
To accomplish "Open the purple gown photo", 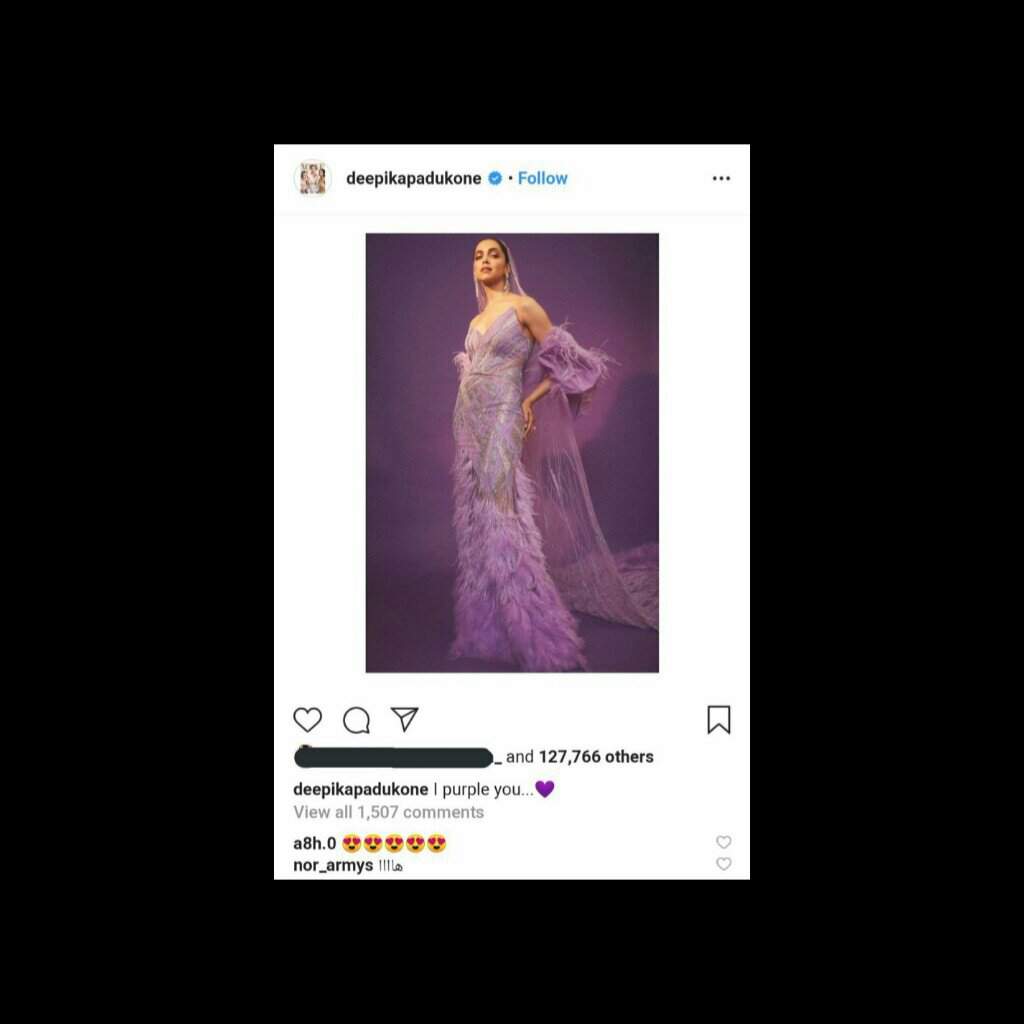I will [x=511, y=452].
